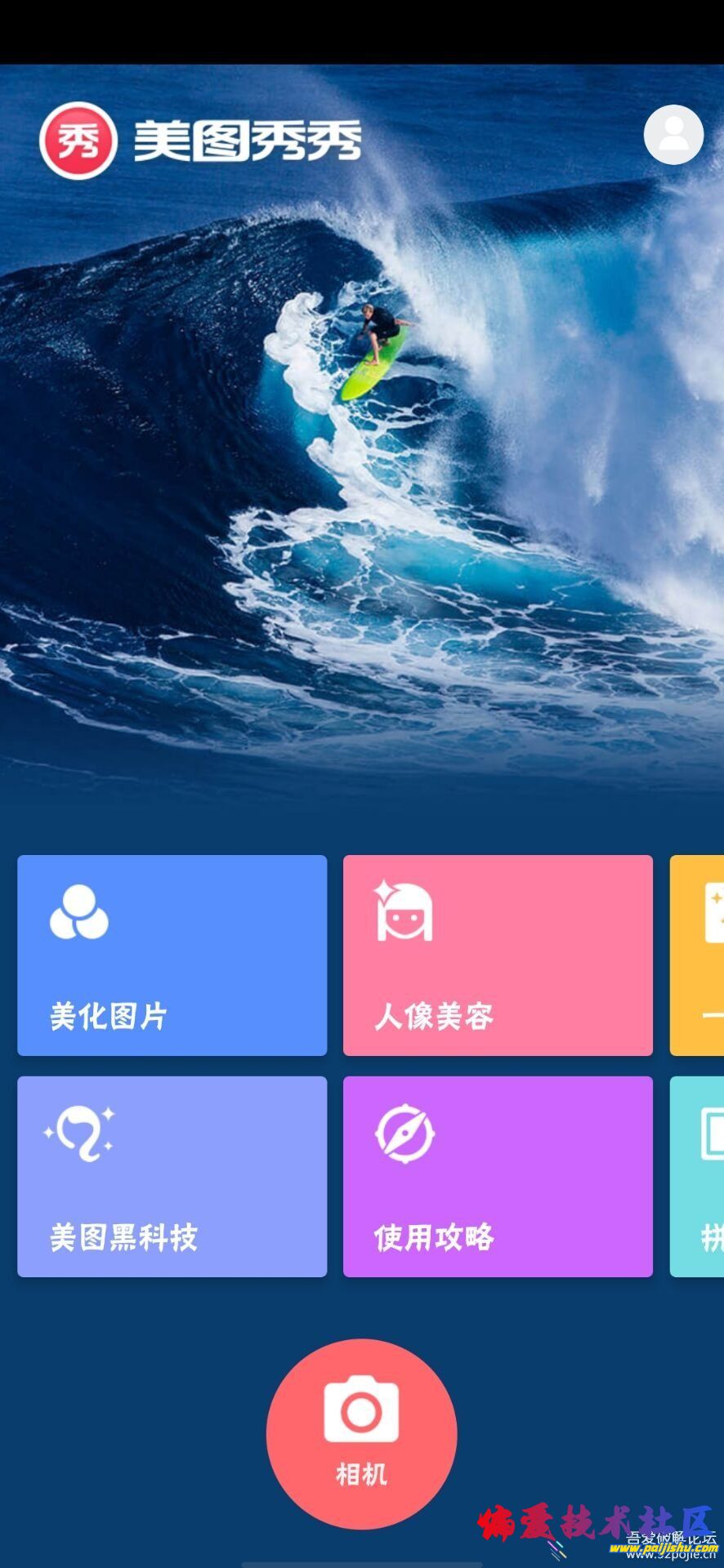Open the 美图黑科技 tile

172,1176
